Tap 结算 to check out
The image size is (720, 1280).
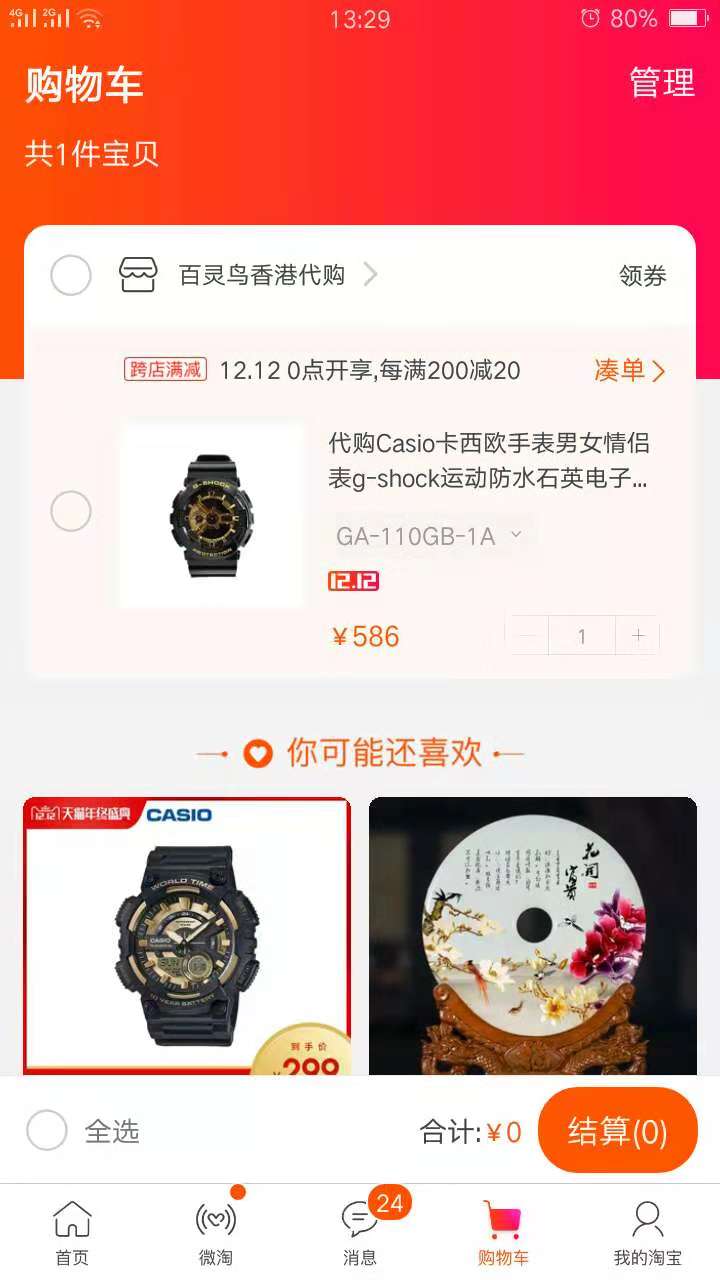click(x=617, y=1131)
